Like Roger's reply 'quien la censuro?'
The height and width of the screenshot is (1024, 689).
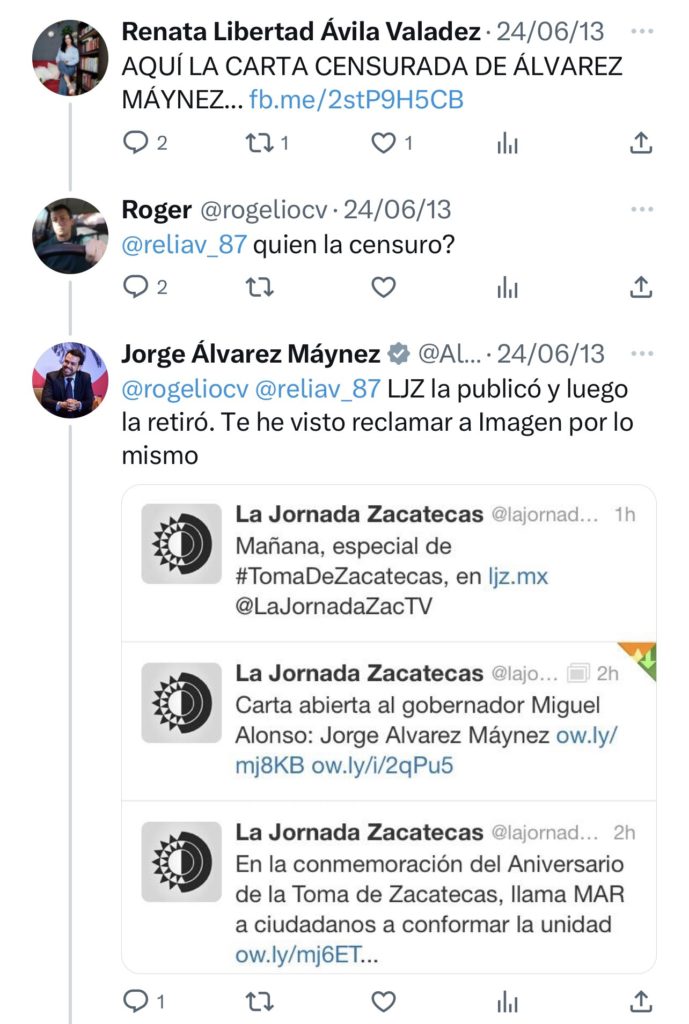383,288
